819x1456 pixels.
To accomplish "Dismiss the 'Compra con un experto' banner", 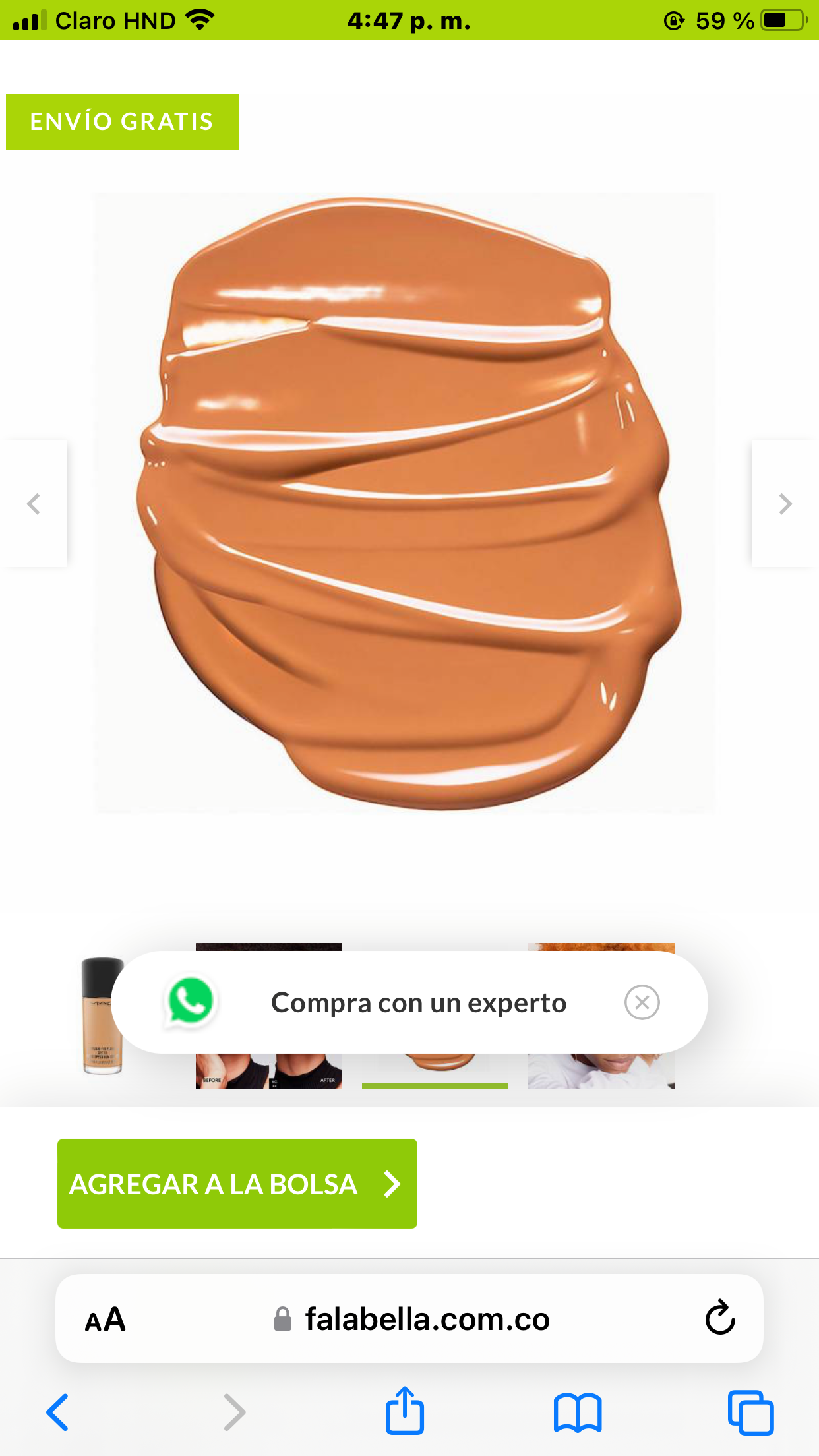I will point(642,1002).
